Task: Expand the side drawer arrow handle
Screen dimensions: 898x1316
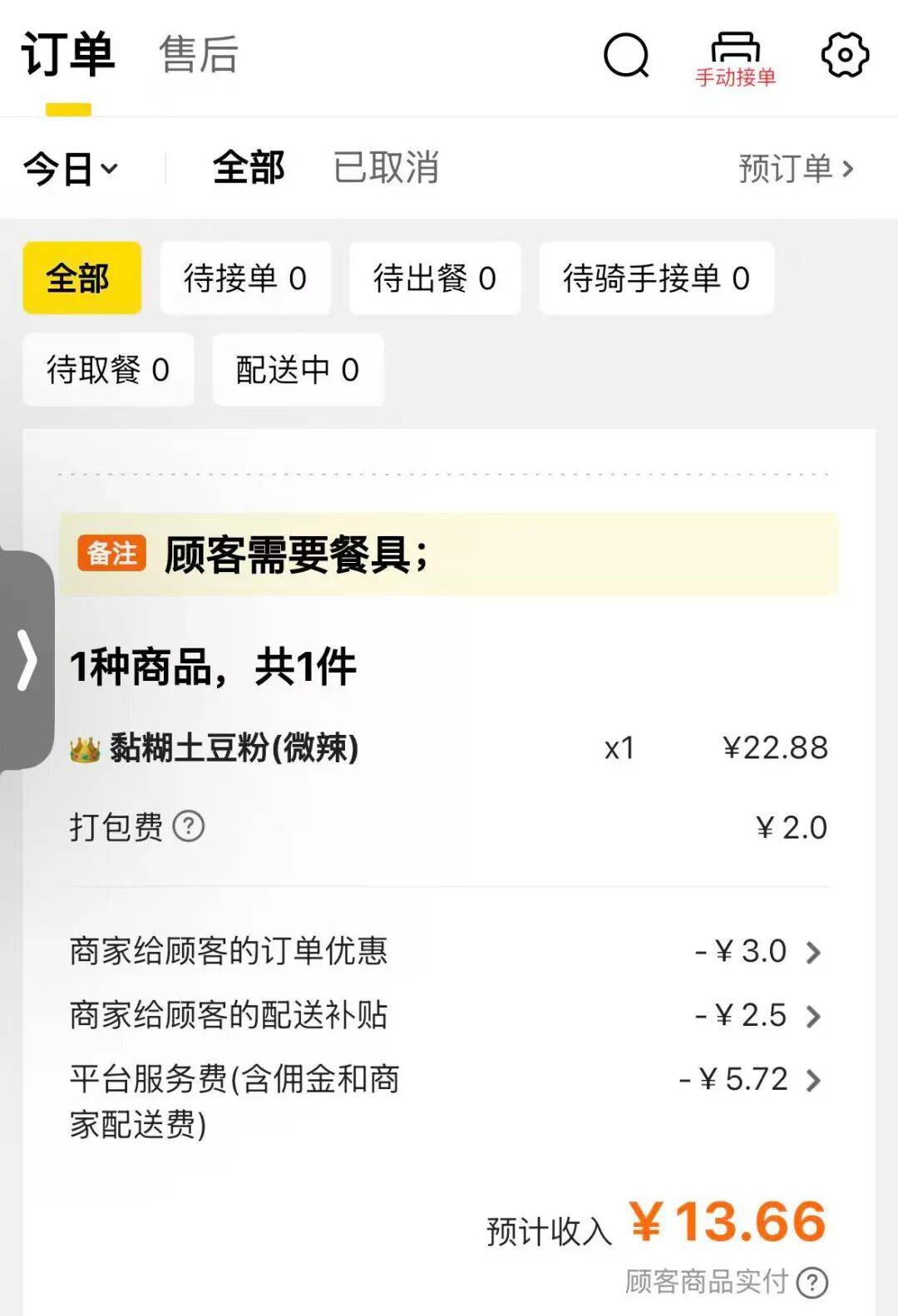Action: pyautogui.click(x=27, y=660)
